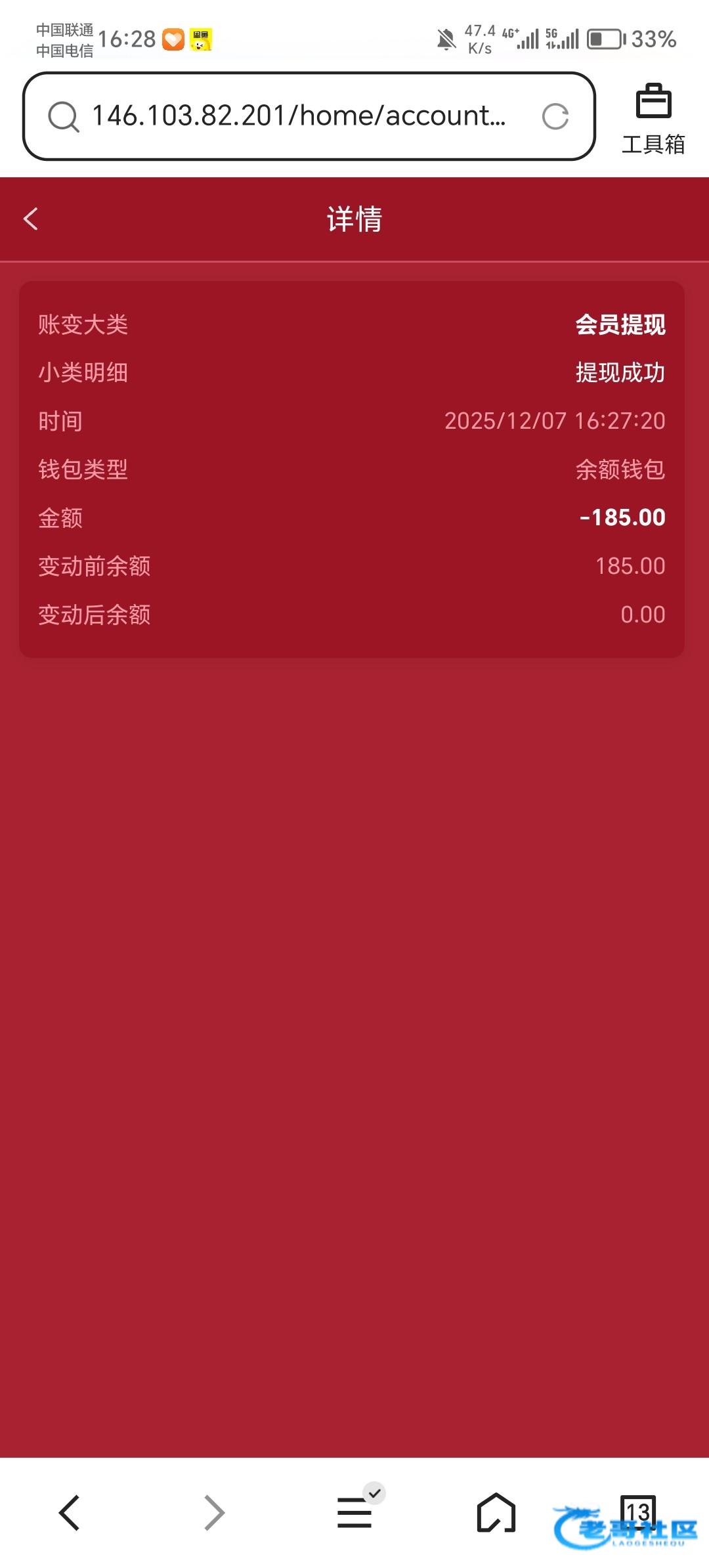
Task: Go back from the 详情 page
Action: 31,219
